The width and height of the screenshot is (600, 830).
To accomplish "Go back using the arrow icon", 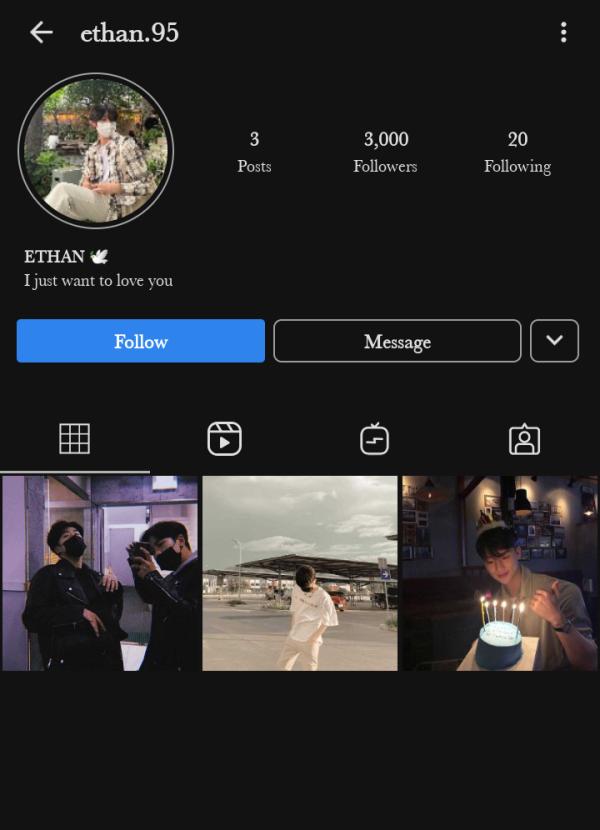I will 41,33.
